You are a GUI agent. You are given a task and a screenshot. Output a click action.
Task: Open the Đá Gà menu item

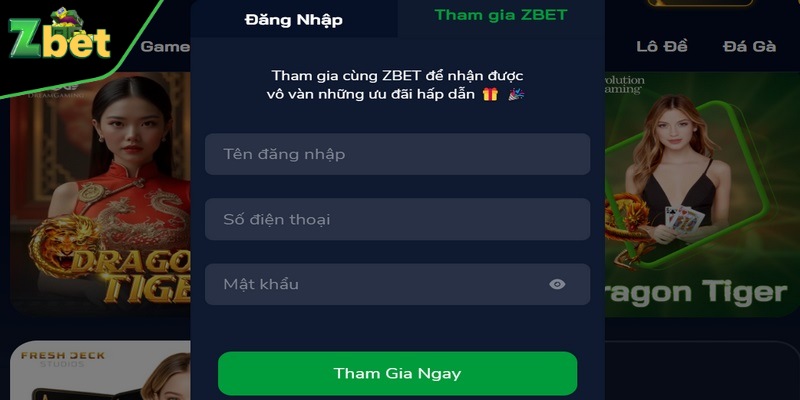(749, 46)
